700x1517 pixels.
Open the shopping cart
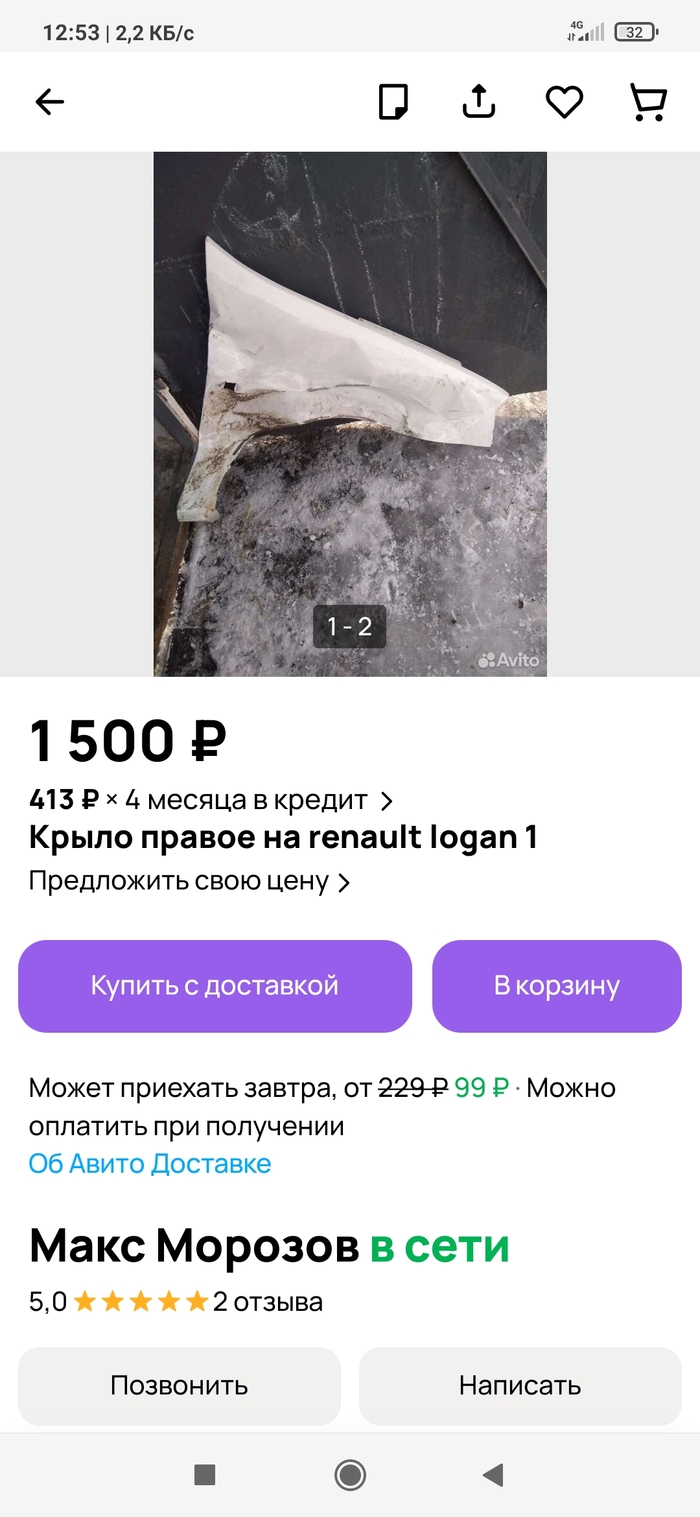tap(648, 101)
